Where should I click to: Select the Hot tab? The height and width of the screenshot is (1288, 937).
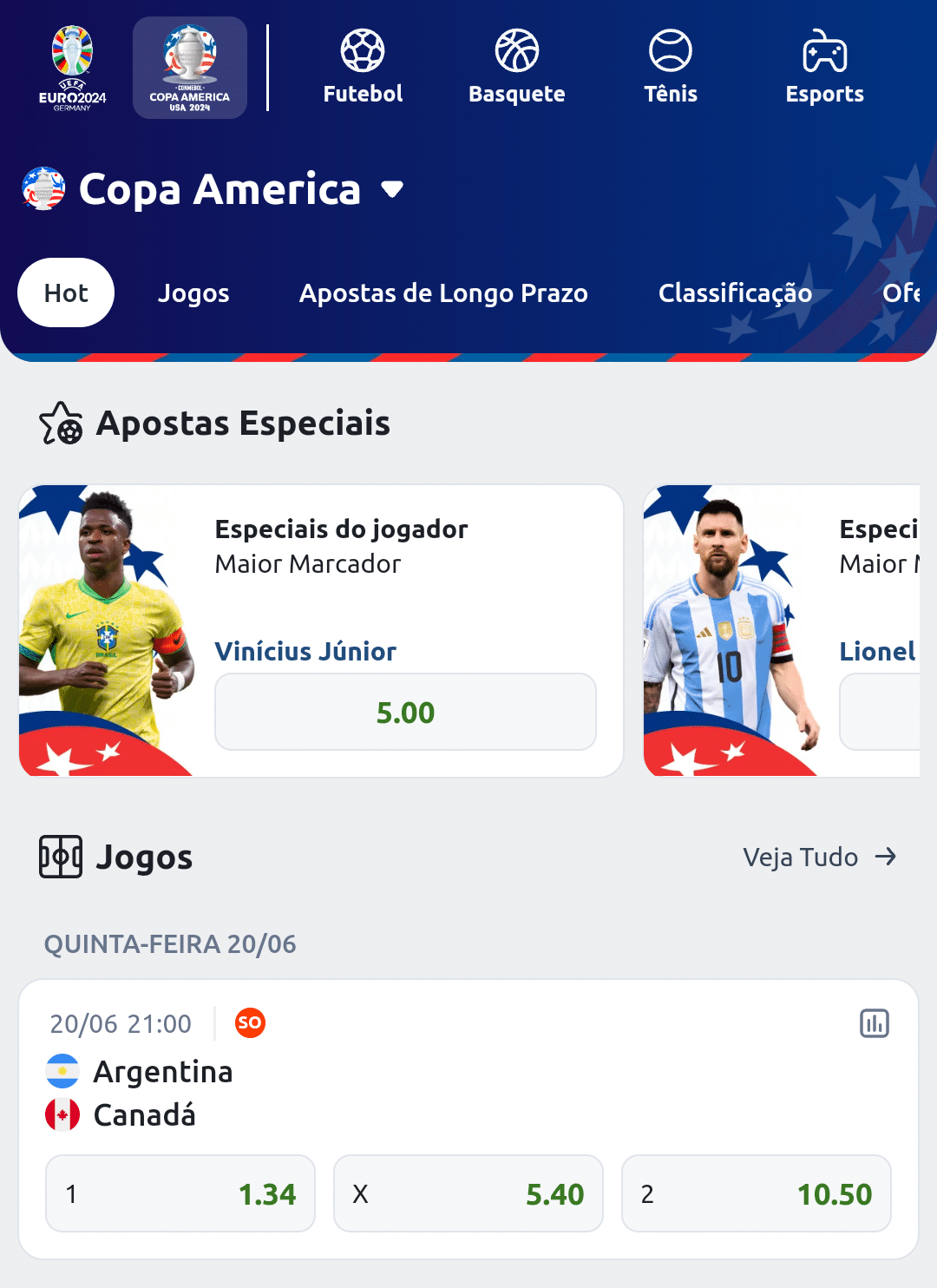65,292
